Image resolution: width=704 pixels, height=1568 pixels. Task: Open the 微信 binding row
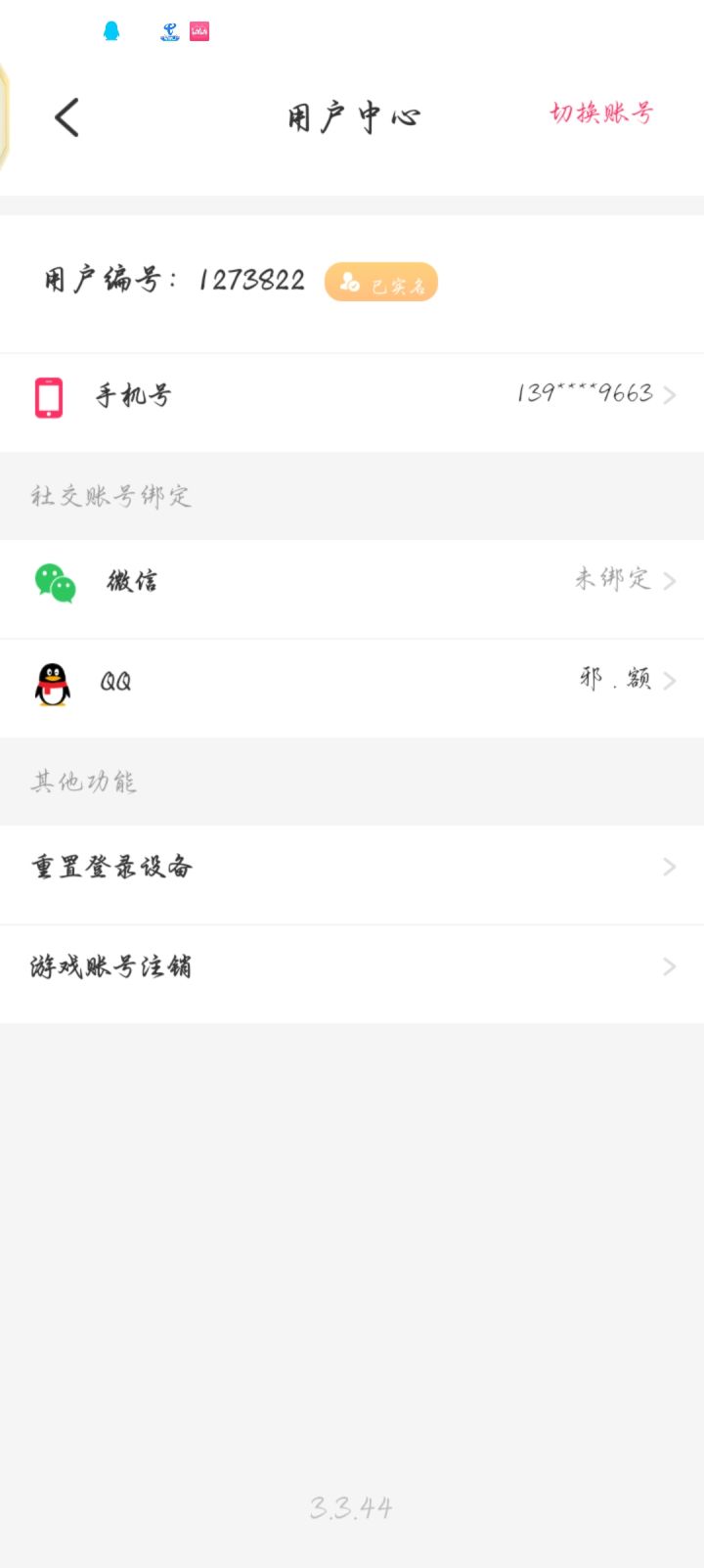(x=352, y=581)
